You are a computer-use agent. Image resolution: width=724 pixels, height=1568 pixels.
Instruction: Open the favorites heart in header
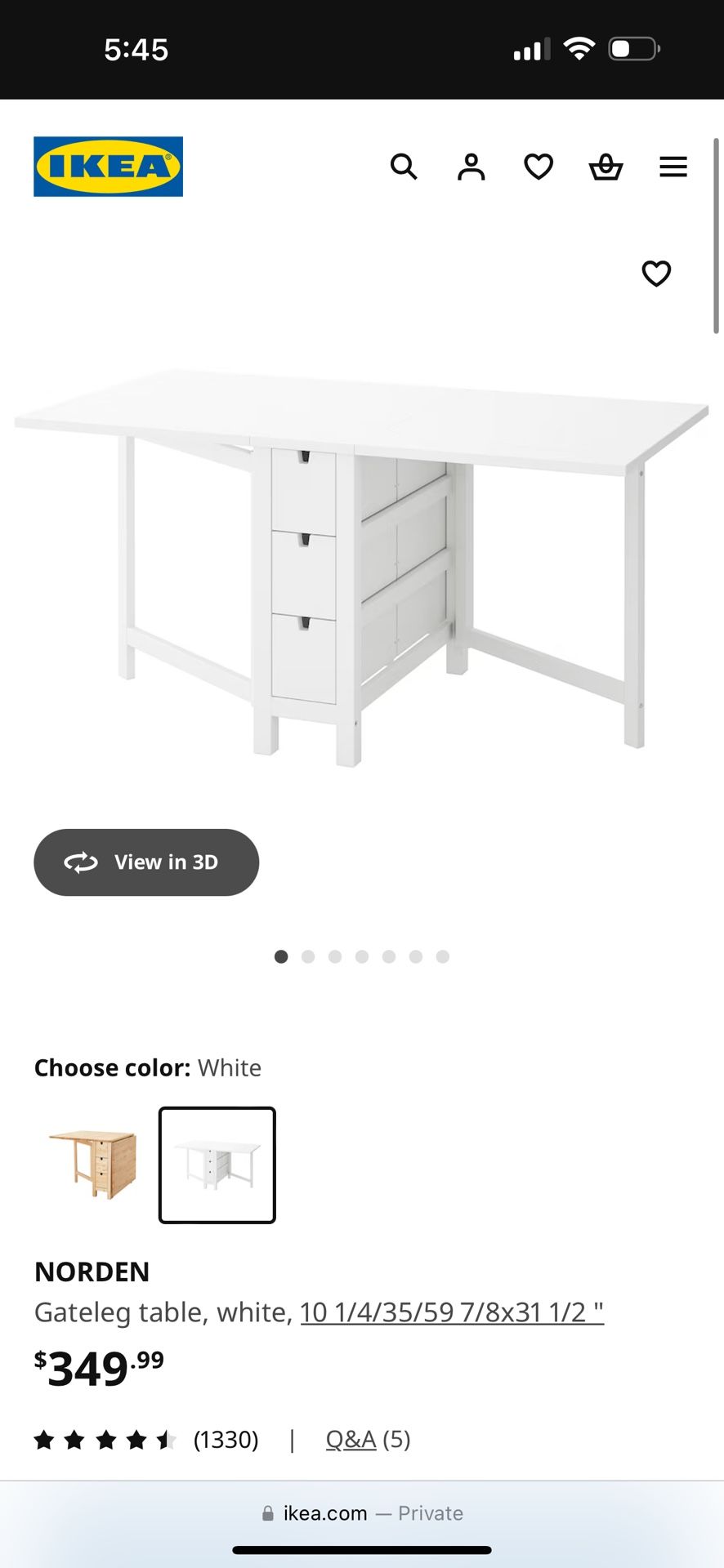(x=539, y=167)
